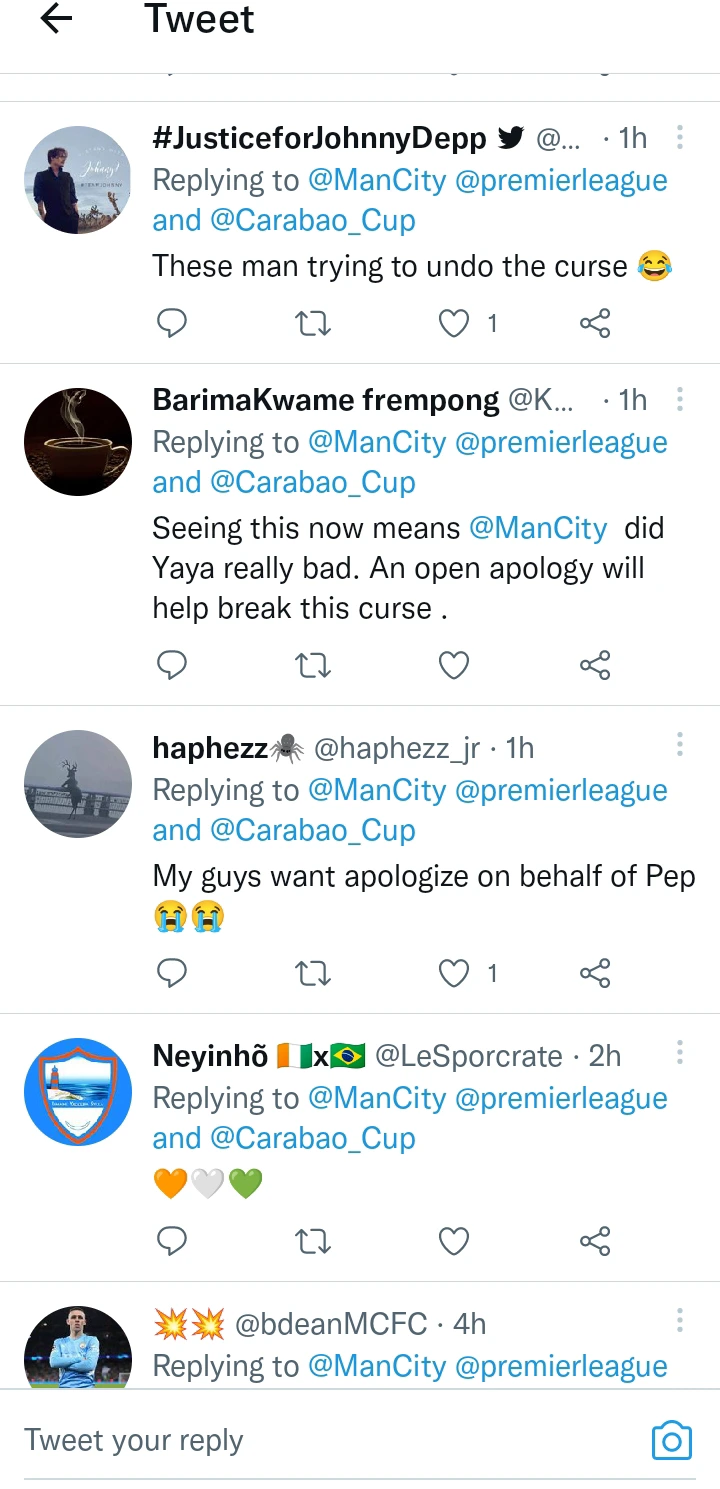The width and height of the screenshot is (720, 1489).
Task: Share Neyinhõ's hearts tweet
Action: tap(595, 1241)
